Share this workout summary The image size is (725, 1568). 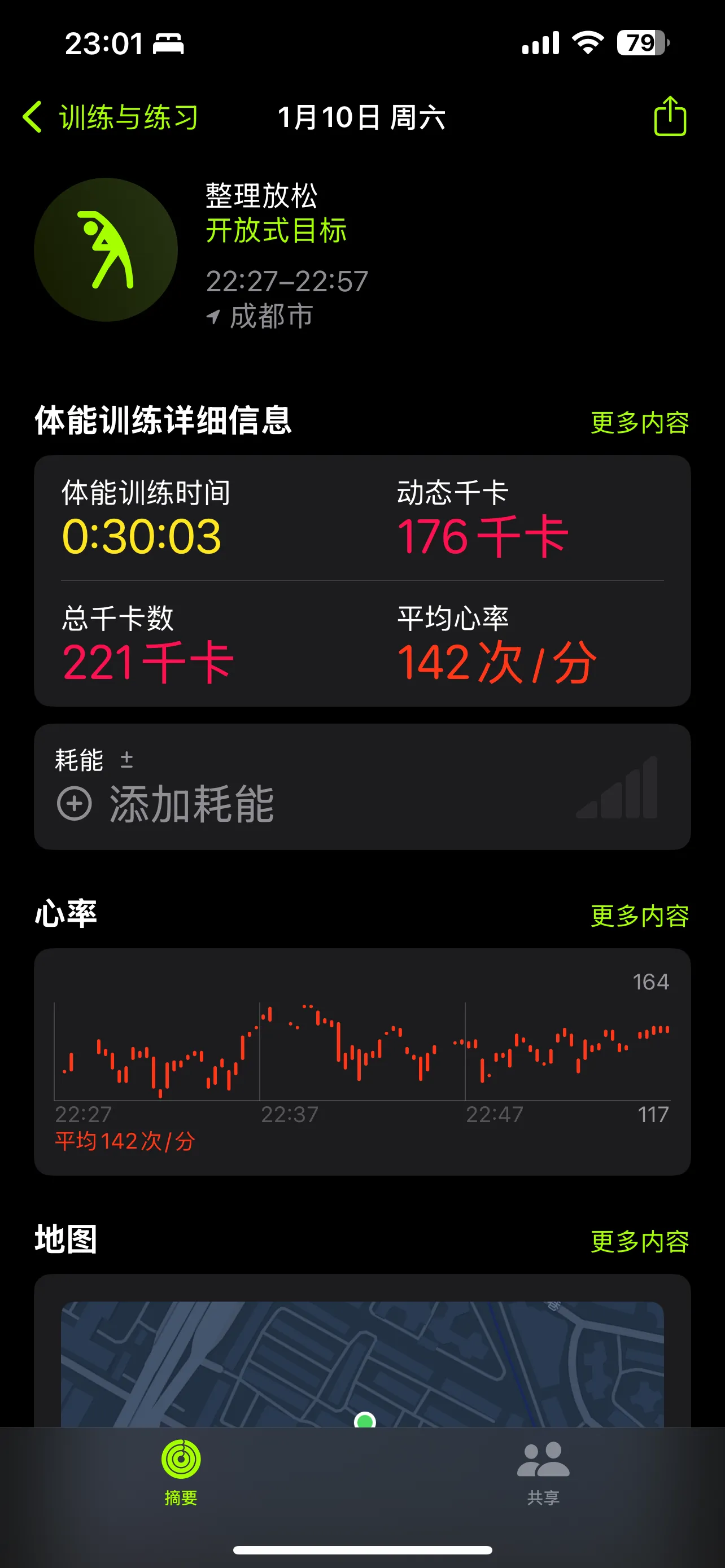(x=670, y=116)
